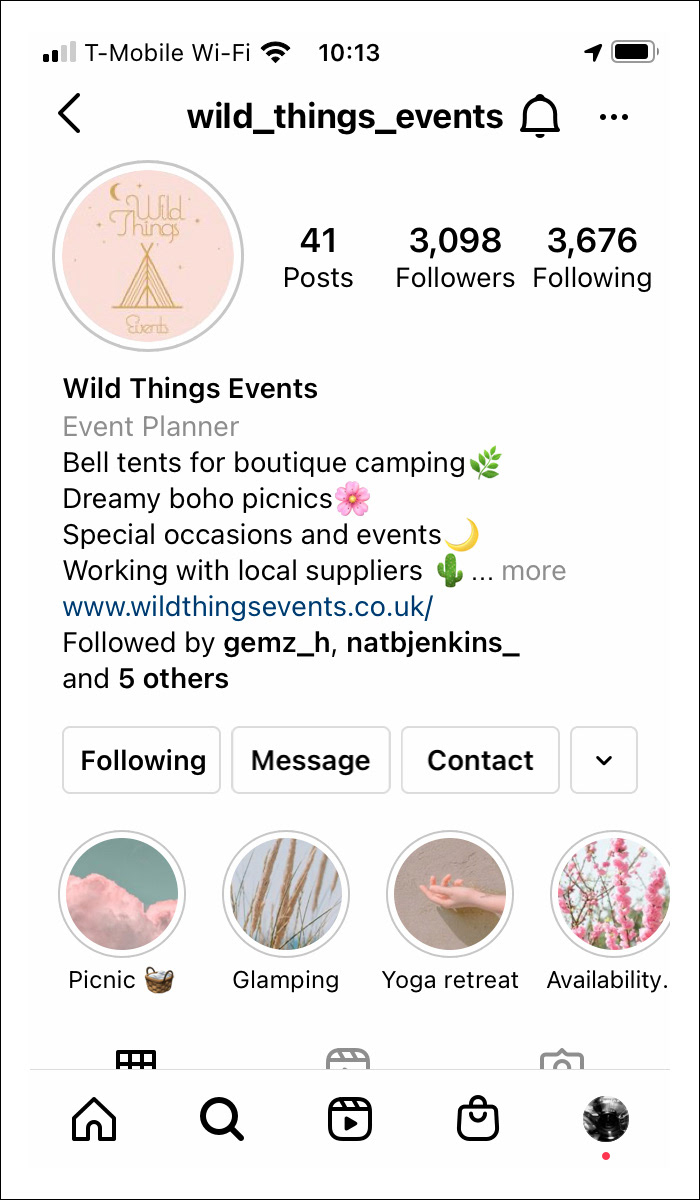Switch to the Reels tab in bottom bar

350,1120
